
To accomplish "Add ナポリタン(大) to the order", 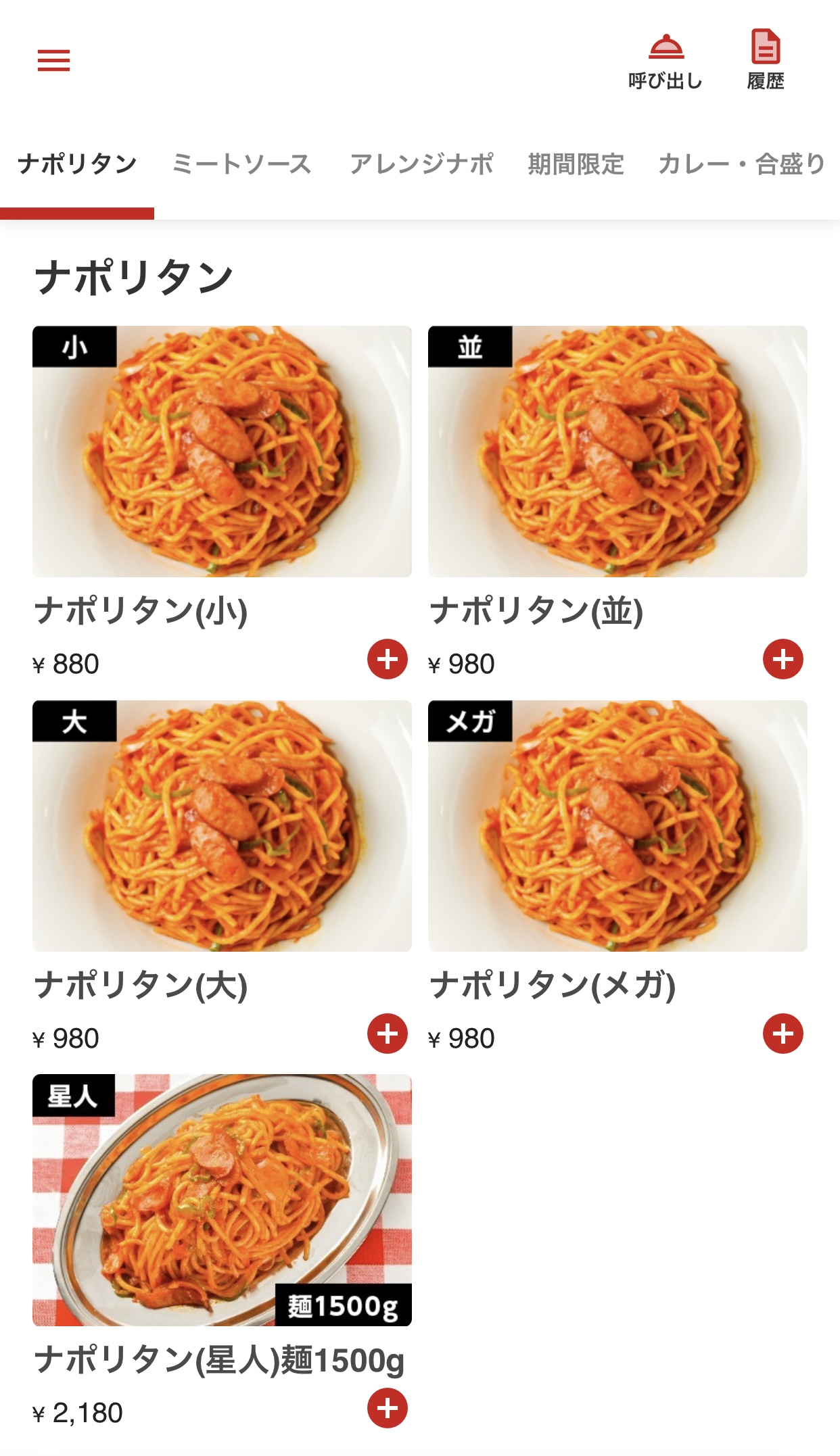I will [x=388, y=1034].
